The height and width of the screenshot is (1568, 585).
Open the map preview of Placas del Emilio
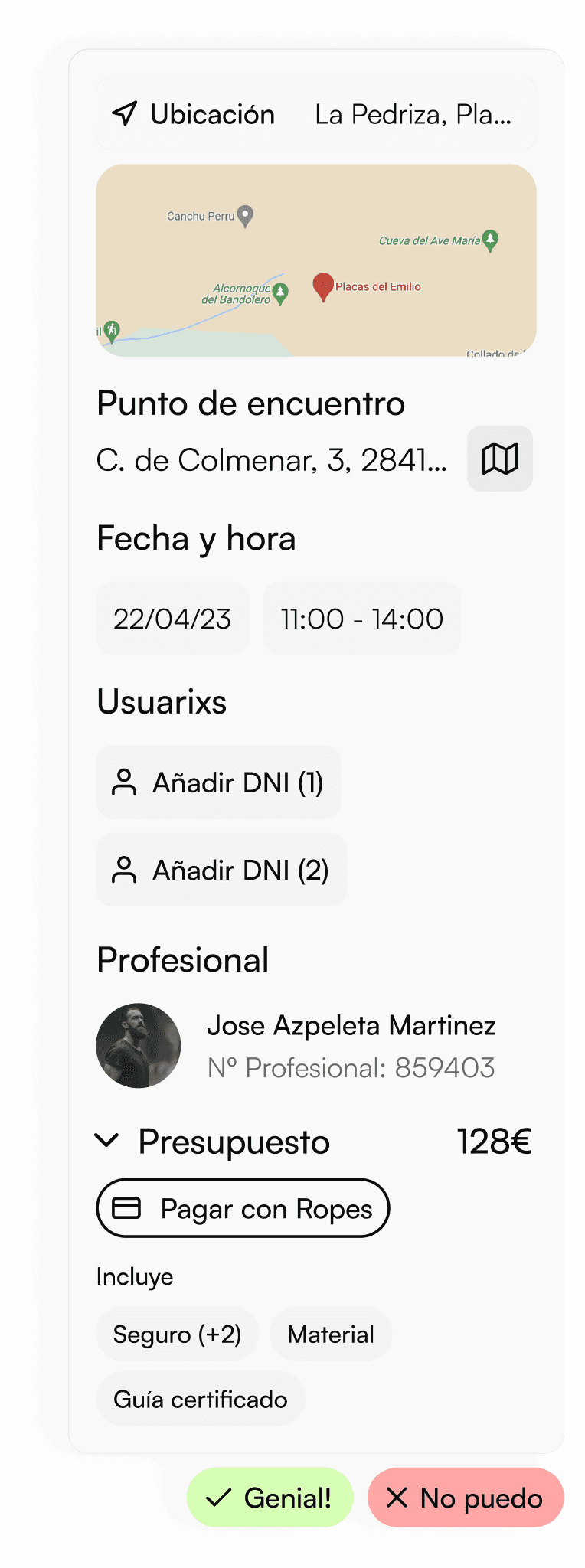click(315, 260)
